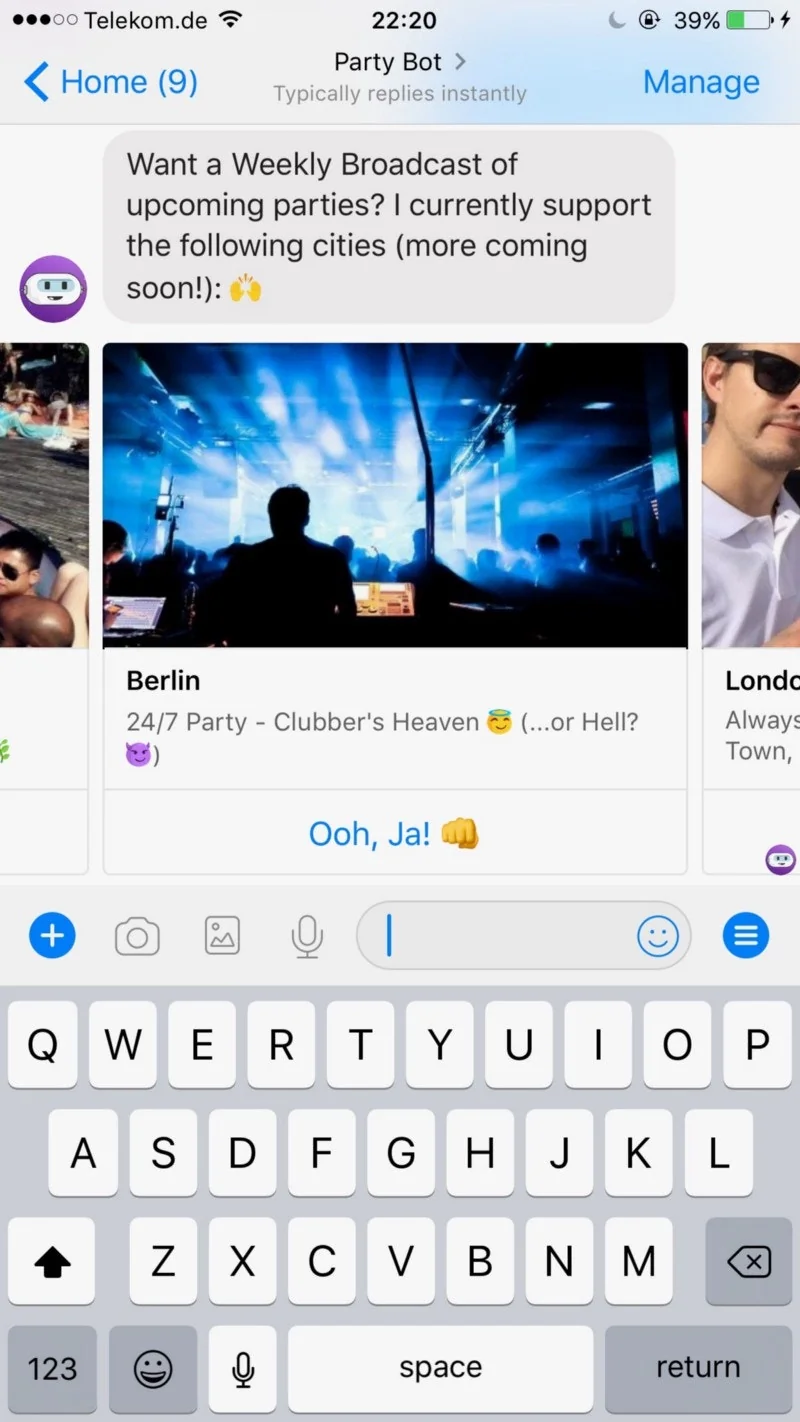The height and width of the screenshot is (1422, 800).
Task: Record a voice message
Action: 307,936
